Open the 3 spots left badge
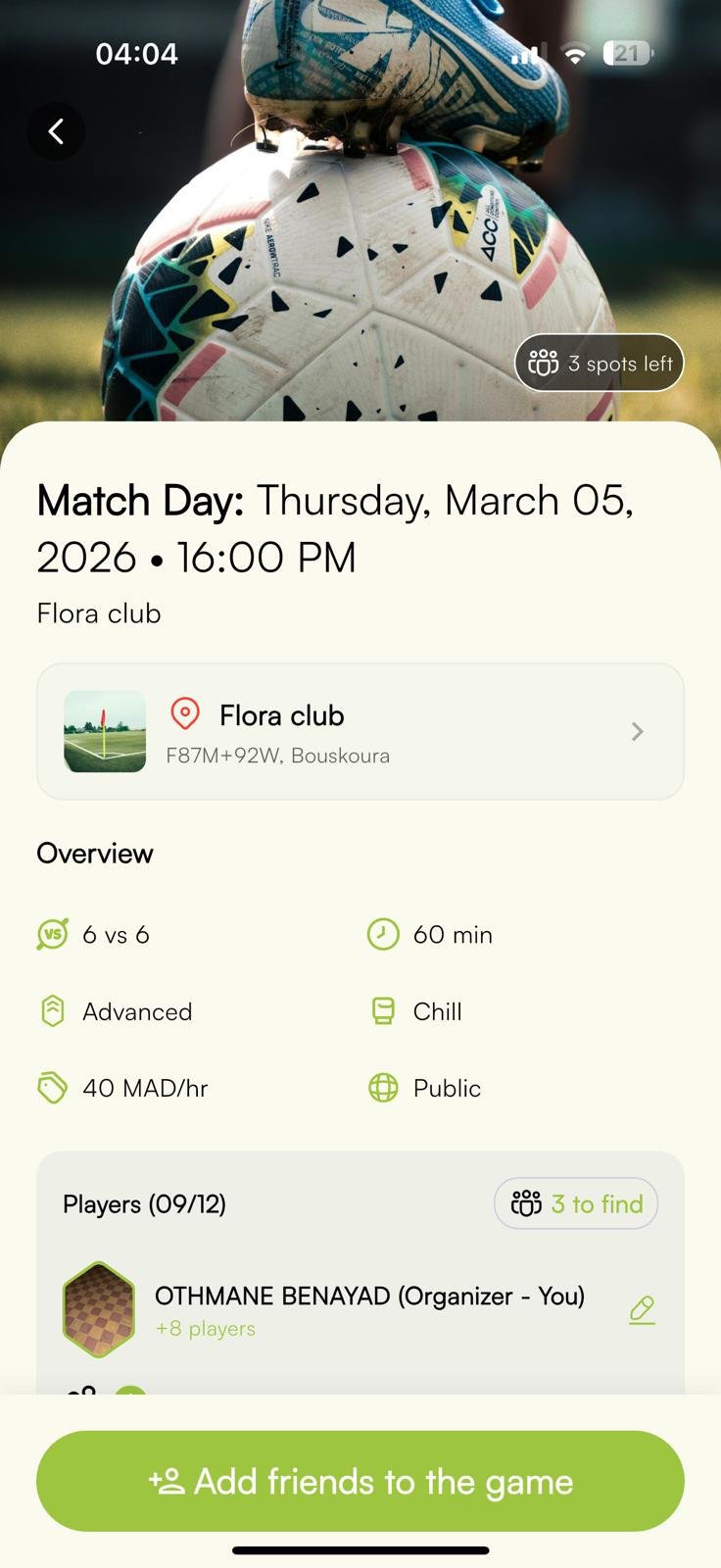The image size is (721, 1568). point(598,363)
